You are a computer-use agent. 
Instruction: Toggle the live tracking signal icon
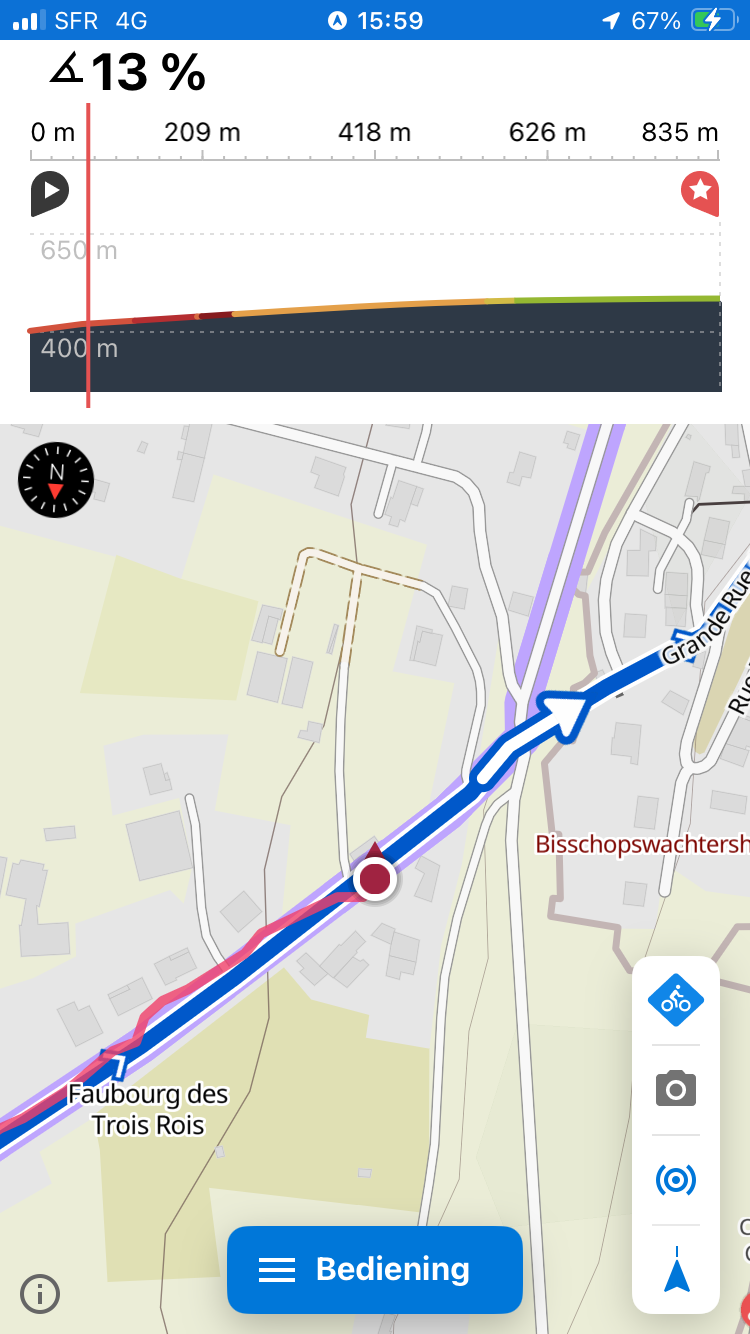676,1180
